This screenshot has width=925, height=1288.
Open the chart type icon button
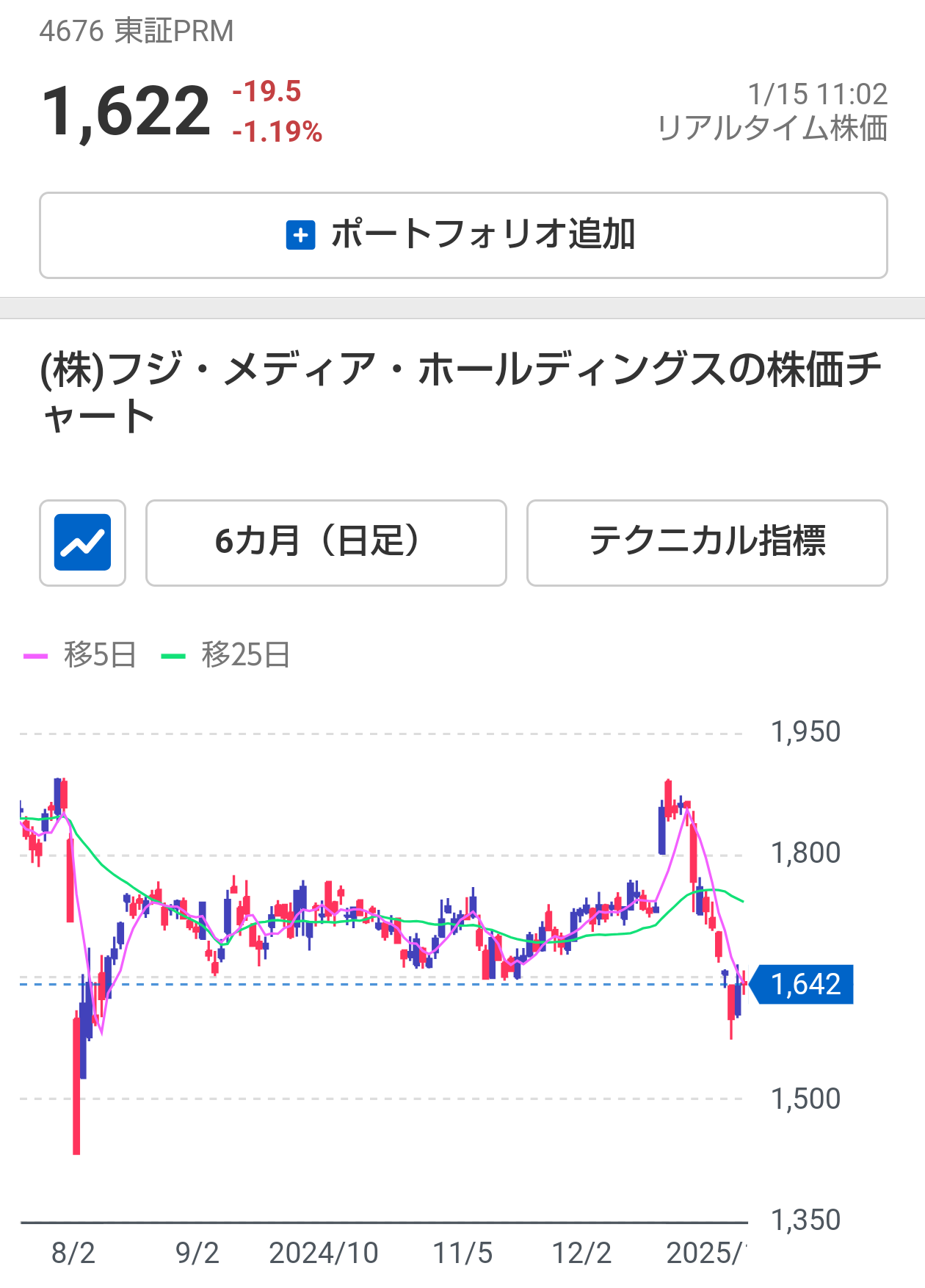(82, 543)
